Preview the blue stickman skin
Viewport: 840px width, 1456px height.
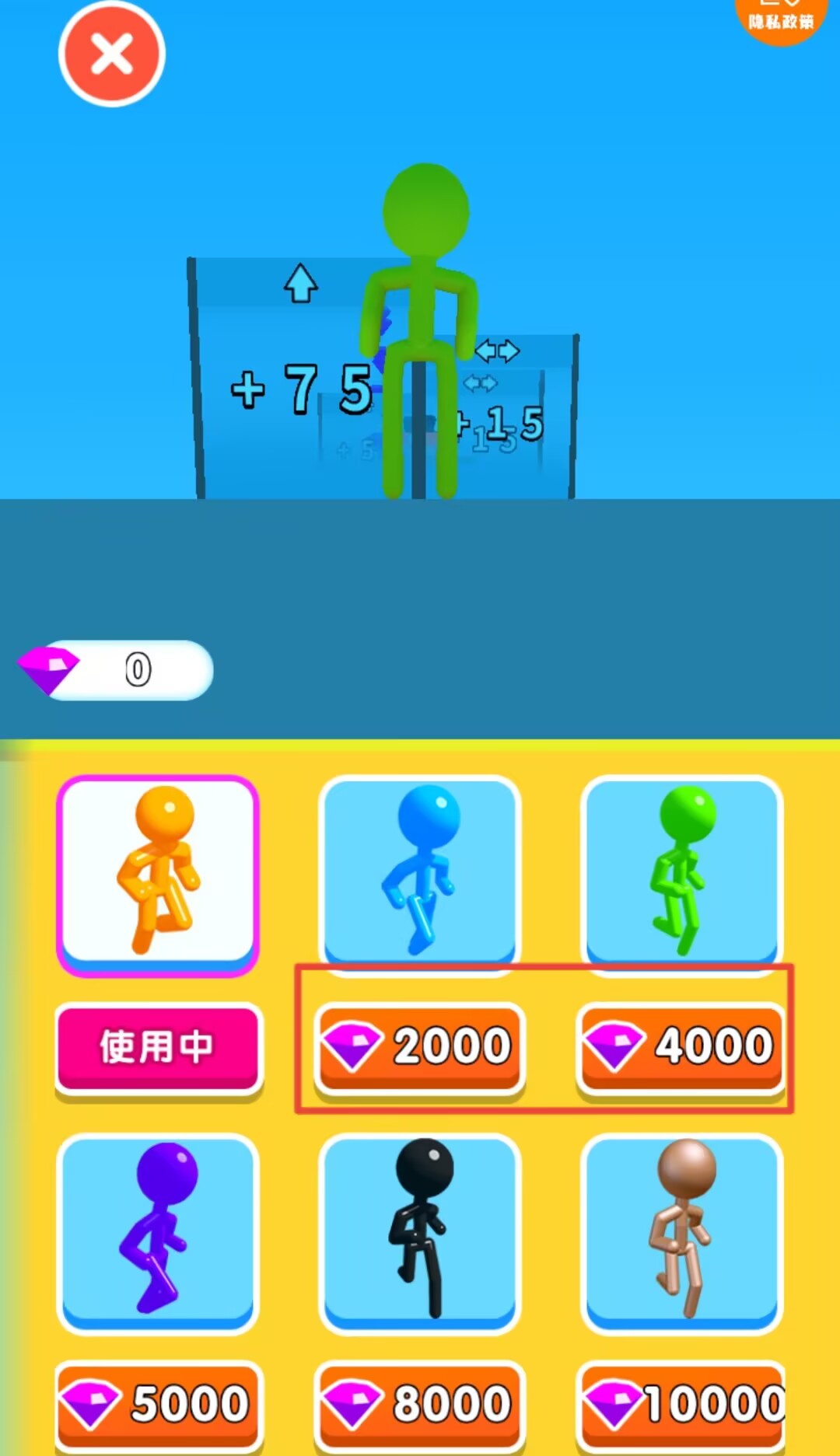tap(420, 875)
